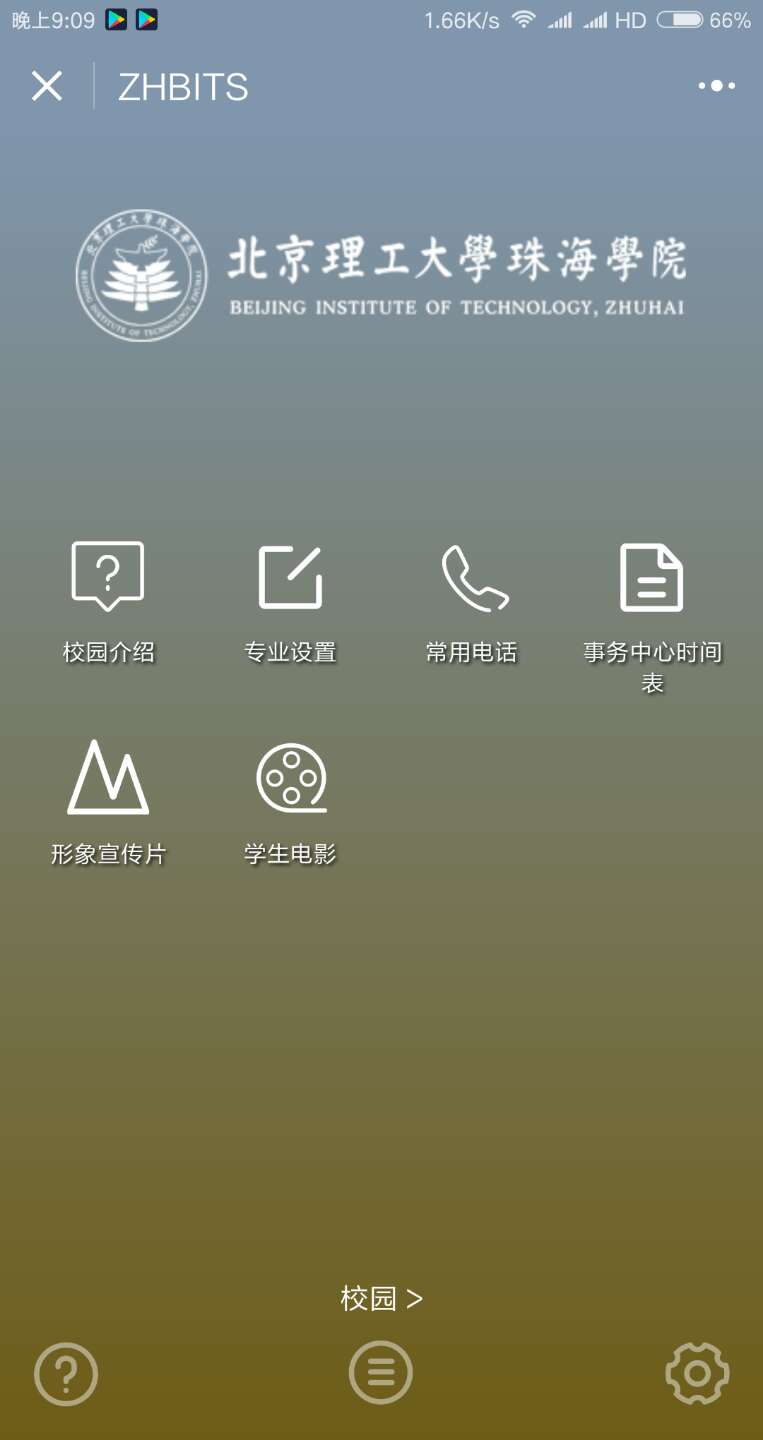This screenshot has height=1440, width=763.
Task: Open 专业设置 majors section
Action: 290,600
